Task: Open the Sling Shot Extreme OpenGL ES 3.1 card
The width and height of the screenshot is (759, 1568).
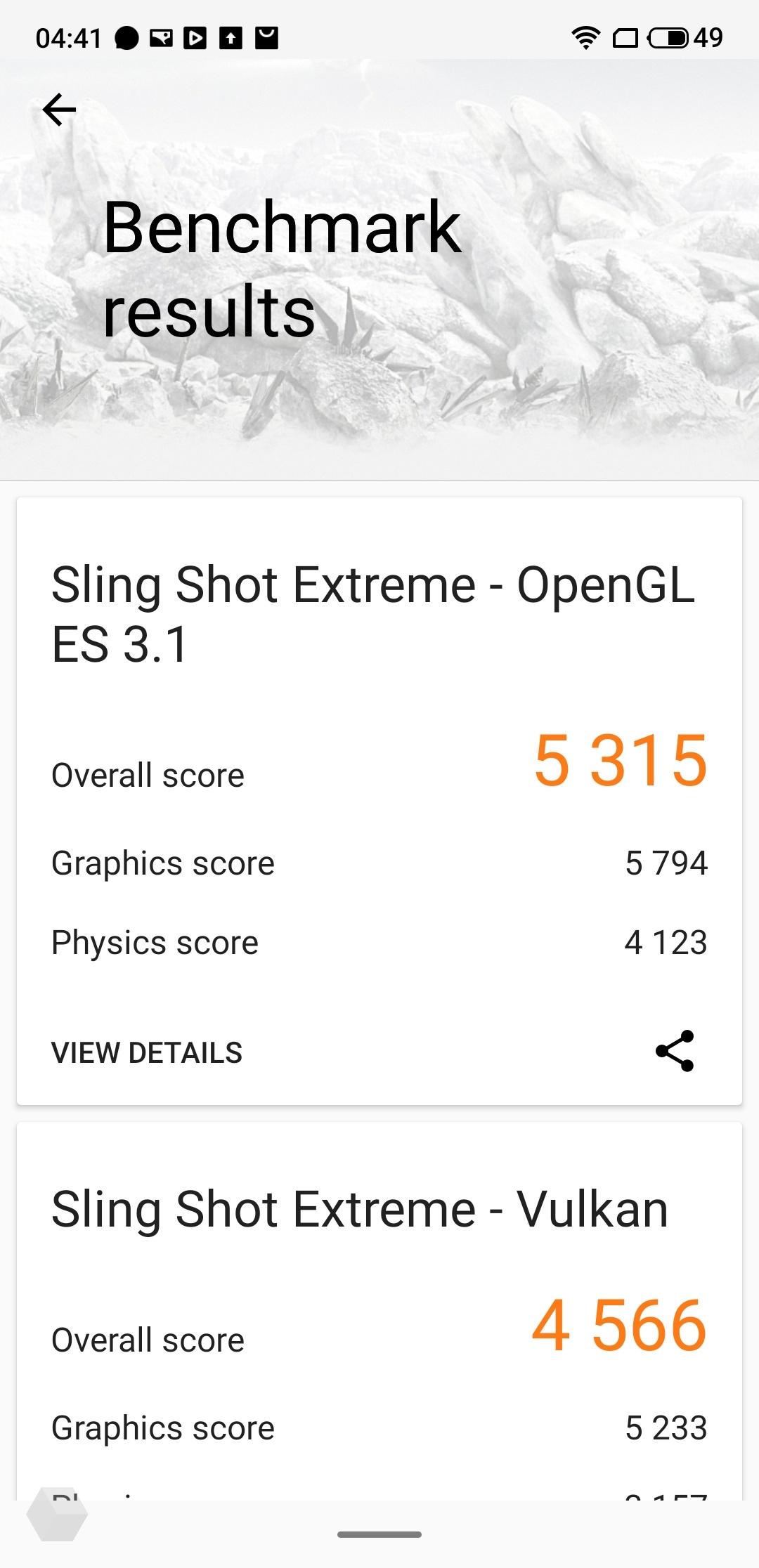Action: point(379,801)
